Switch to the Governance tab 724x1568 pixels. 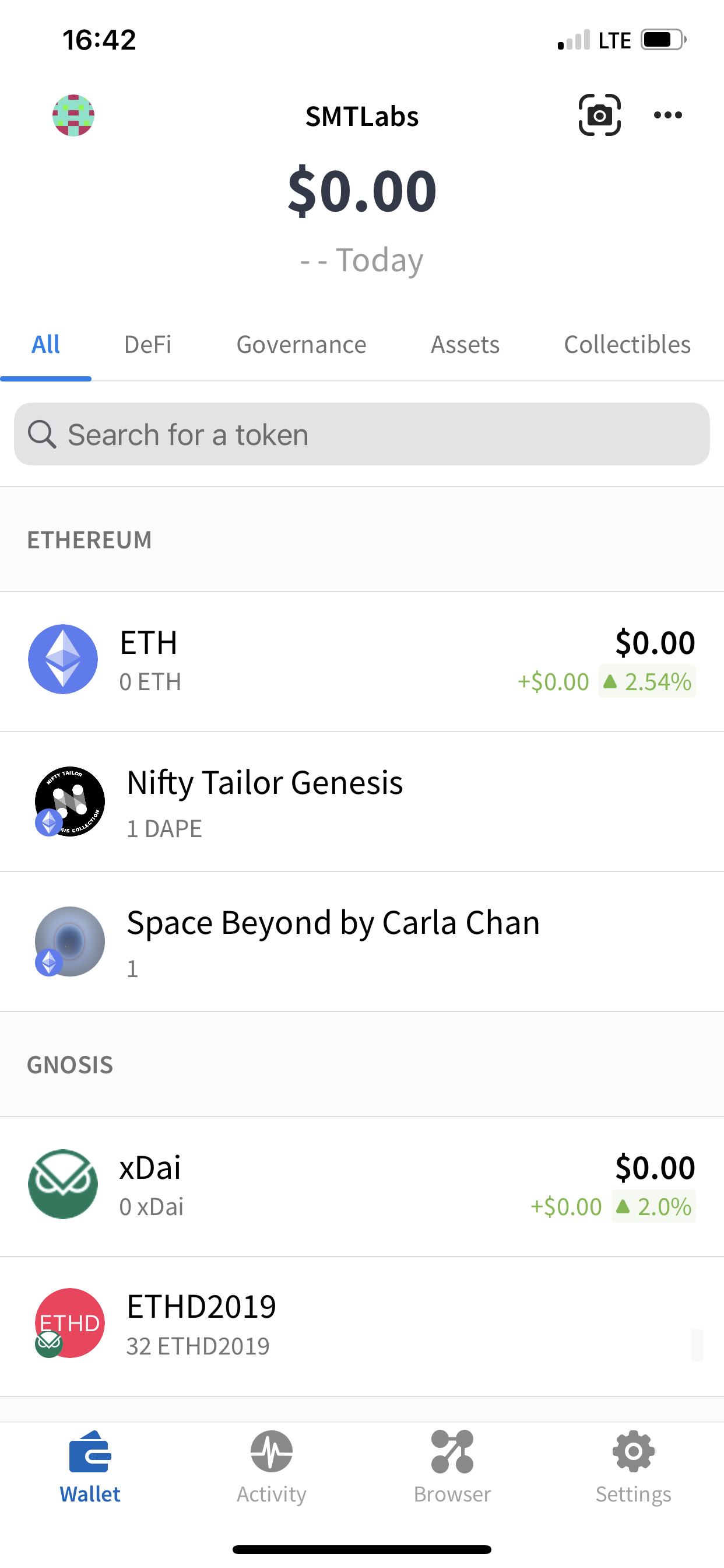point(301,345)
